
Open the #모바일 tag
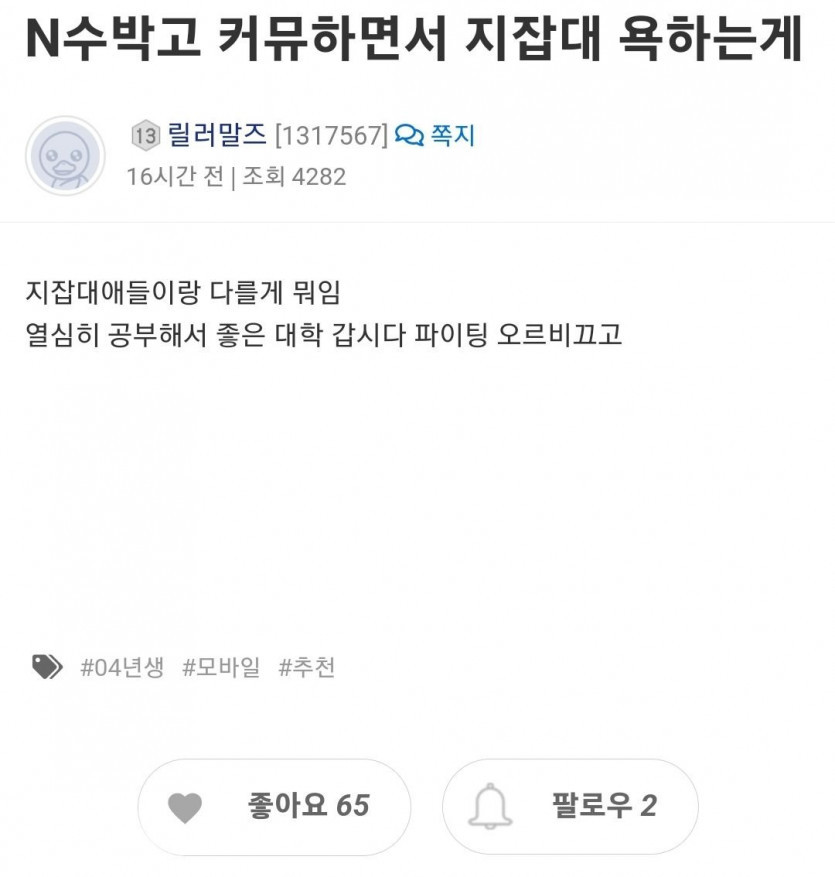220,667
